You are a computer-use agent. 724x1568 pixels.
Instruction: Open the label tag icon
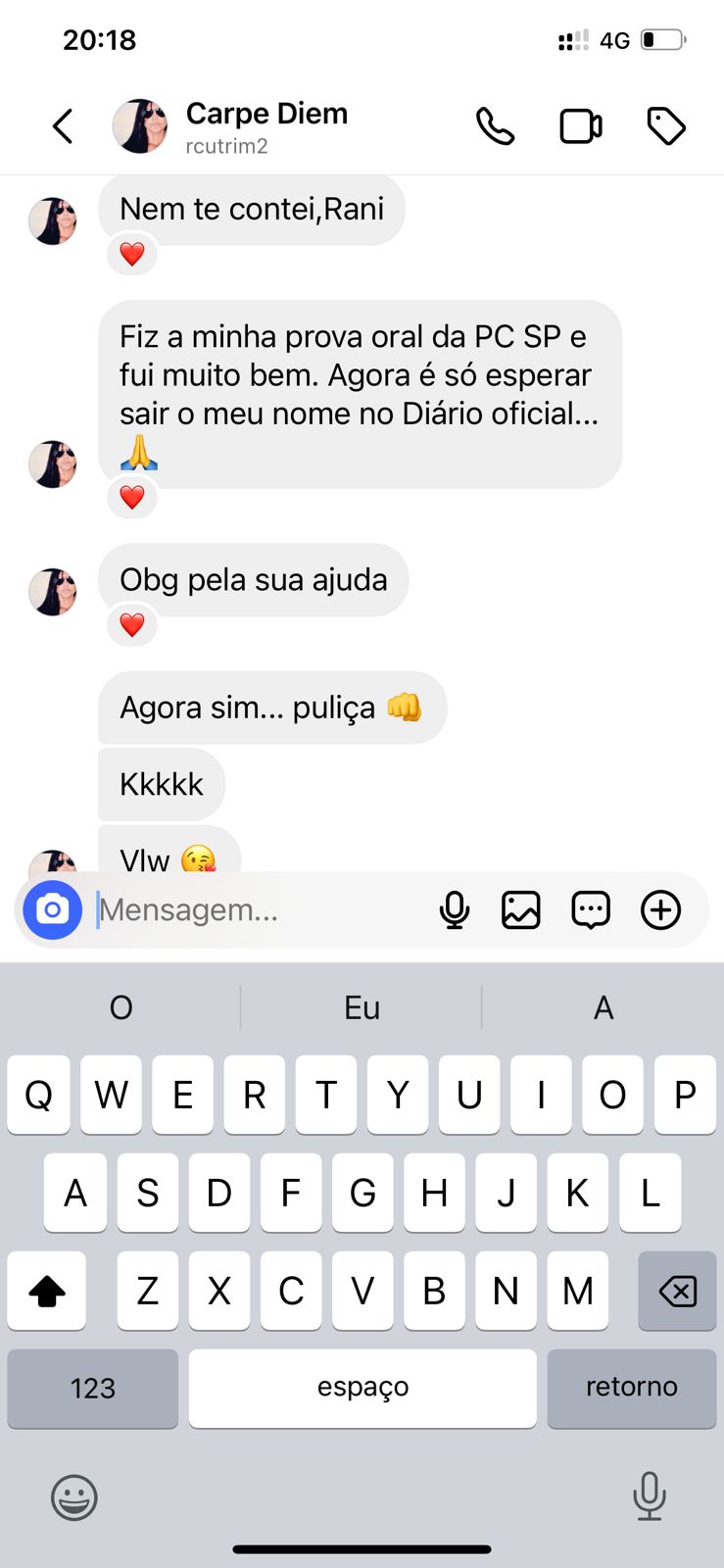[x=666, y=126]
